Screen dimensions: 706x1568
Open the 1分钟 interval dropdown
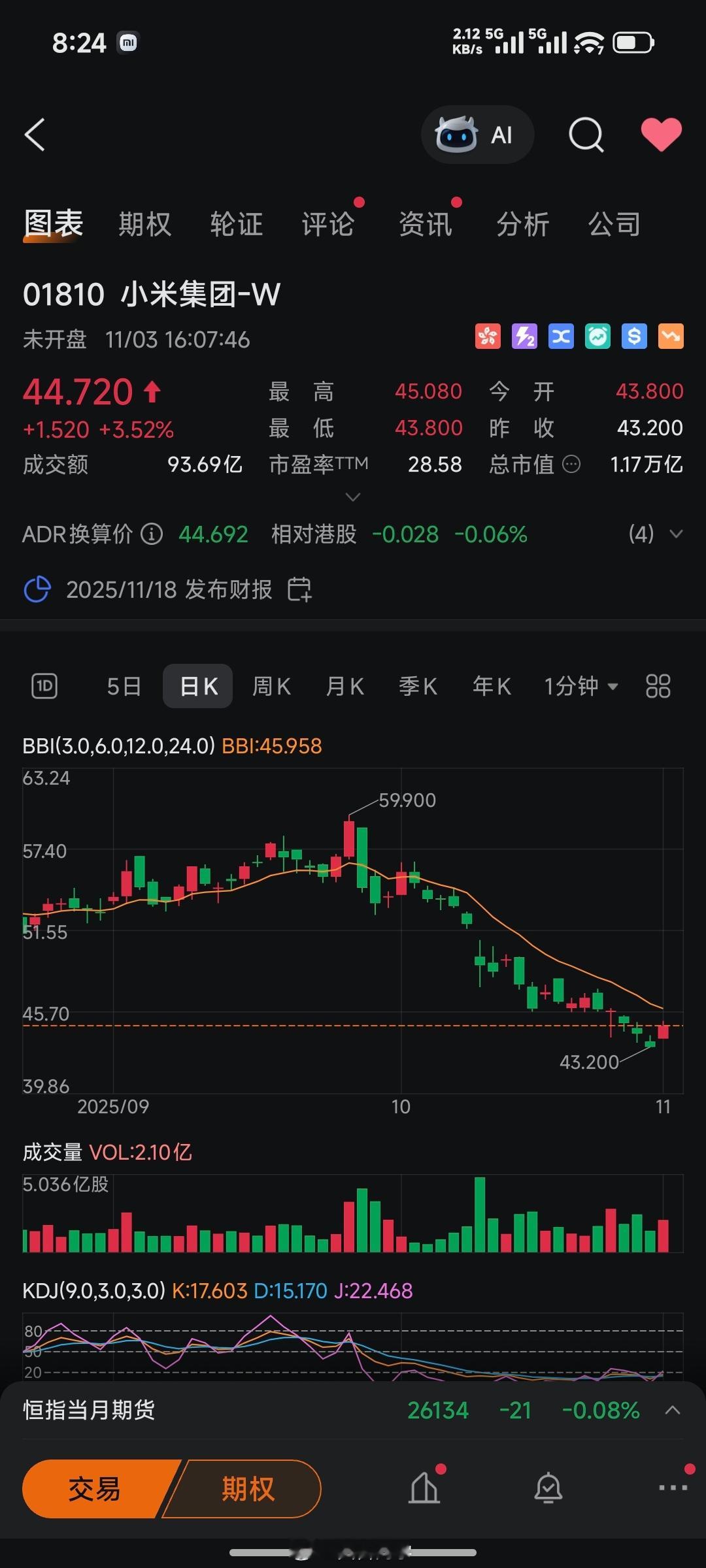click(x=580, y=686)
